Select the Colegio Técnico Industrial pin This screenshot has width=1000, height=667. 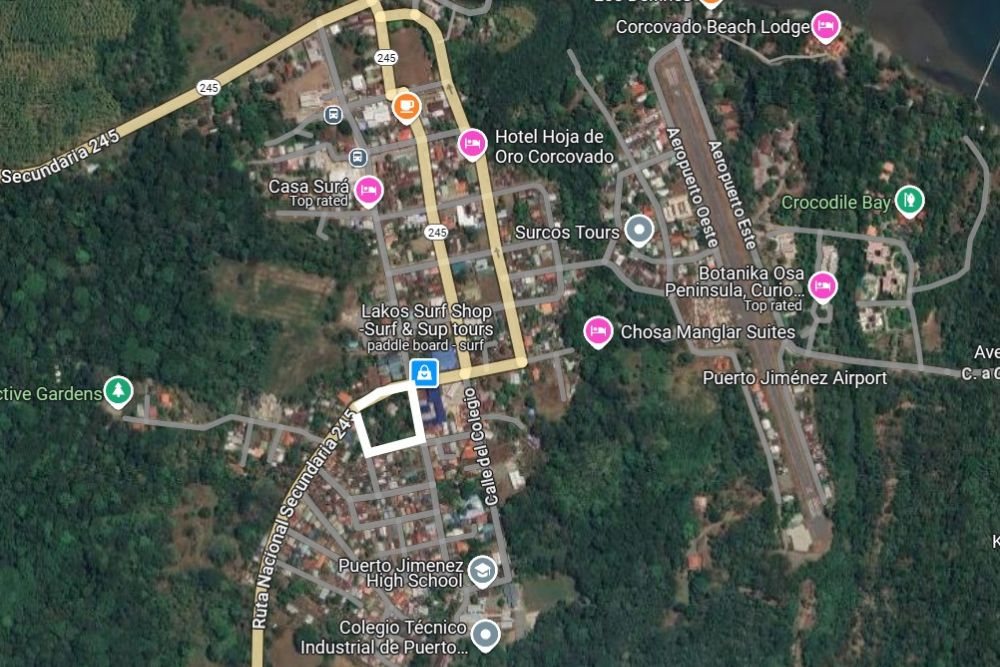click(486, 633)
